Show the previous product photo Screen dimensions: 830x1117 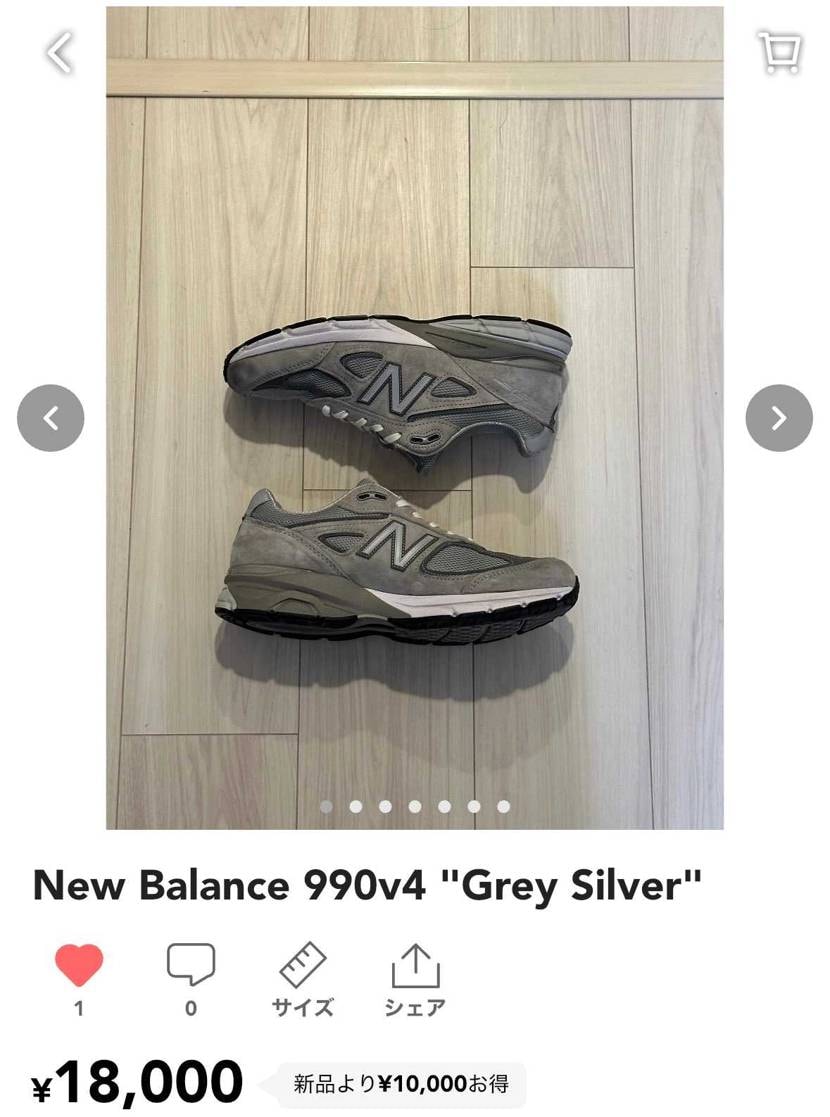click(x=51, y=418)
